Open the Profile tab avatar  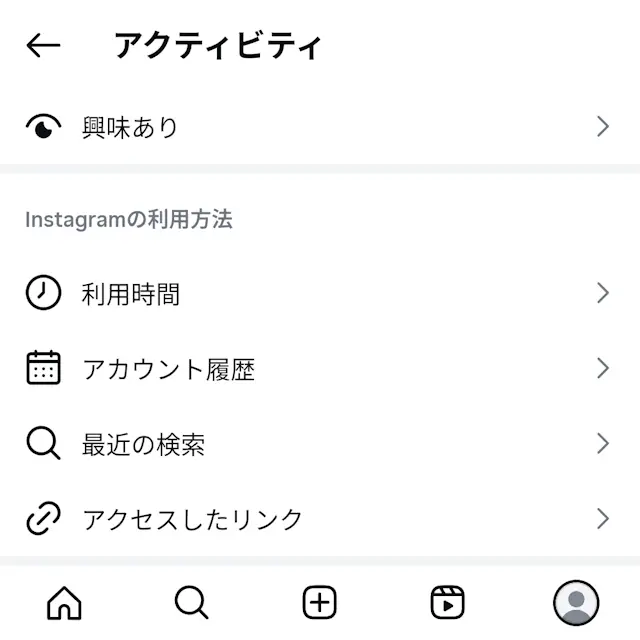pyautogui.click(x=575, y=603)
